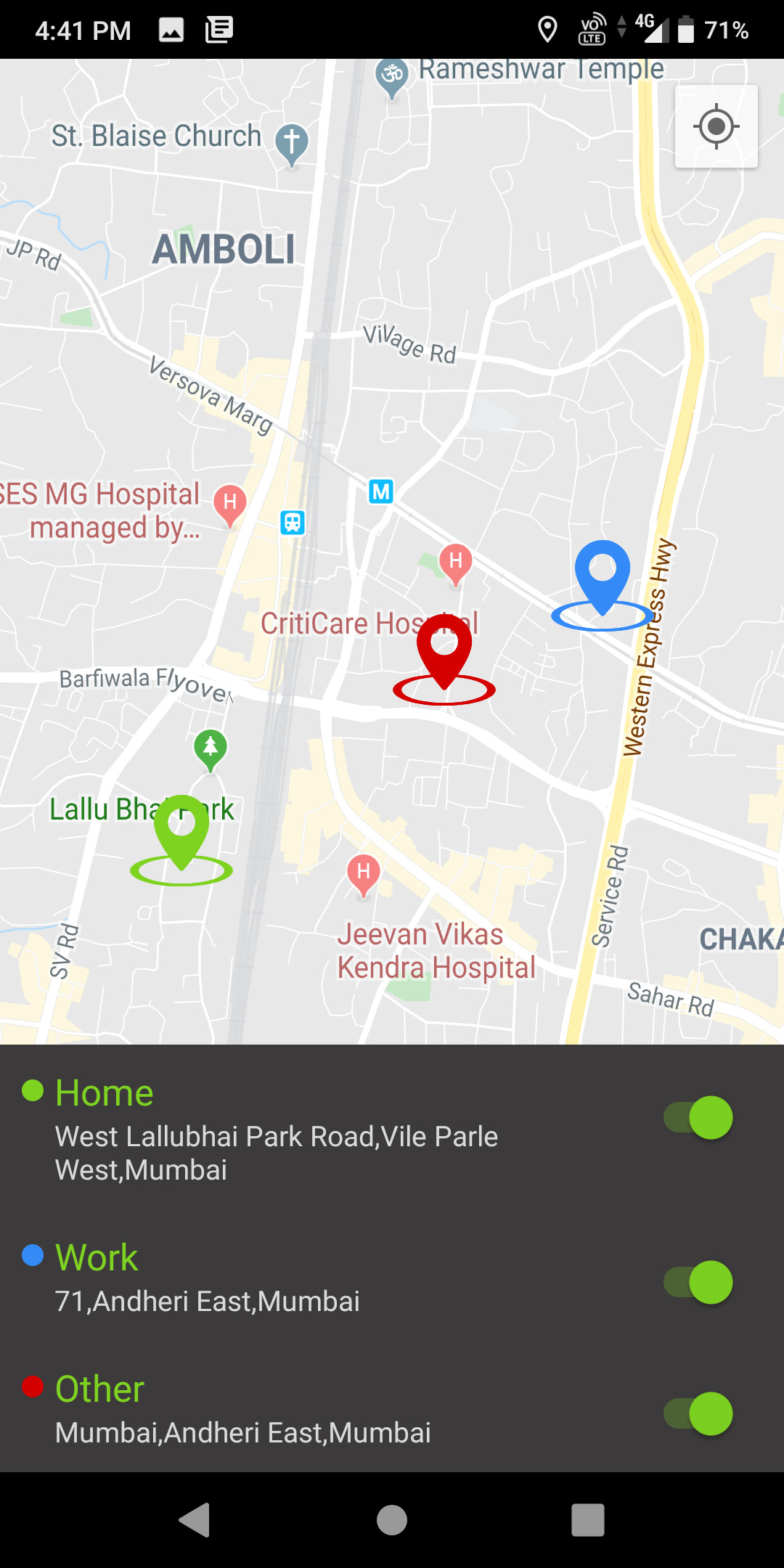Screen dimensions: 784x1568
Task: Turn off the Other location switch
Action: [698, 1414]
